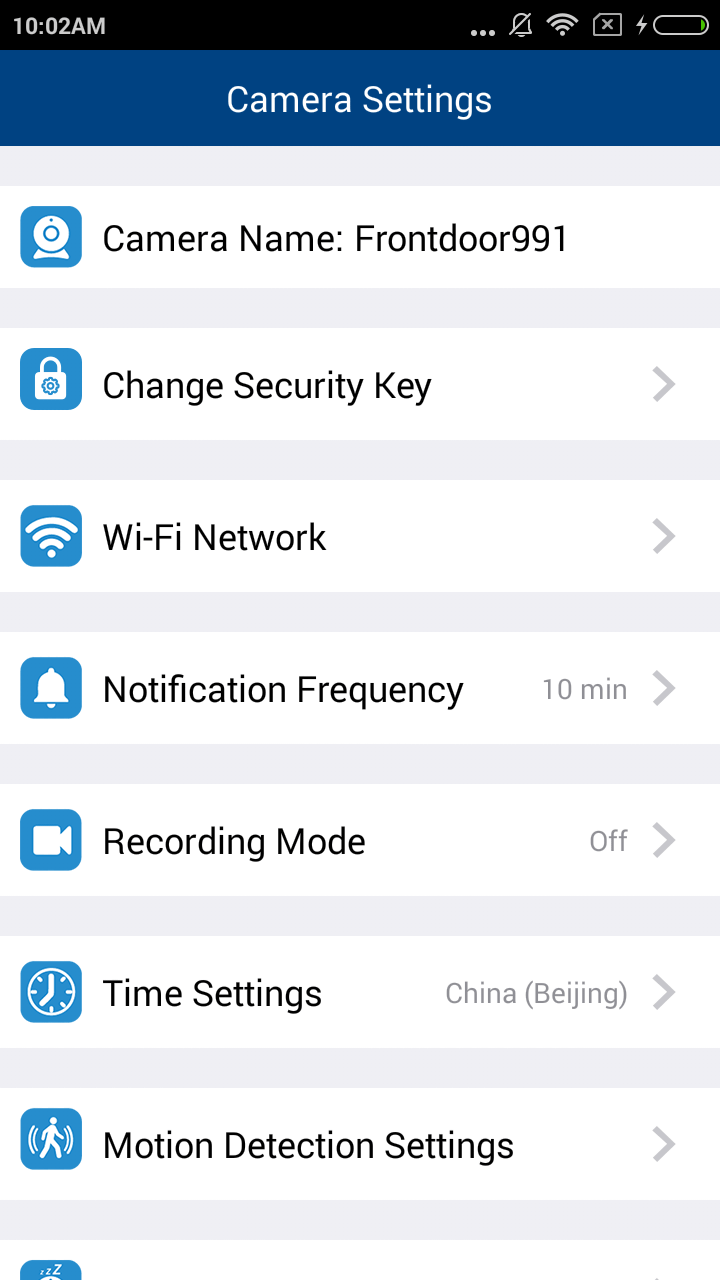This screenshot has height=1280, width=720.
Task: Open Change Security Key
Action: click(360, 384)
